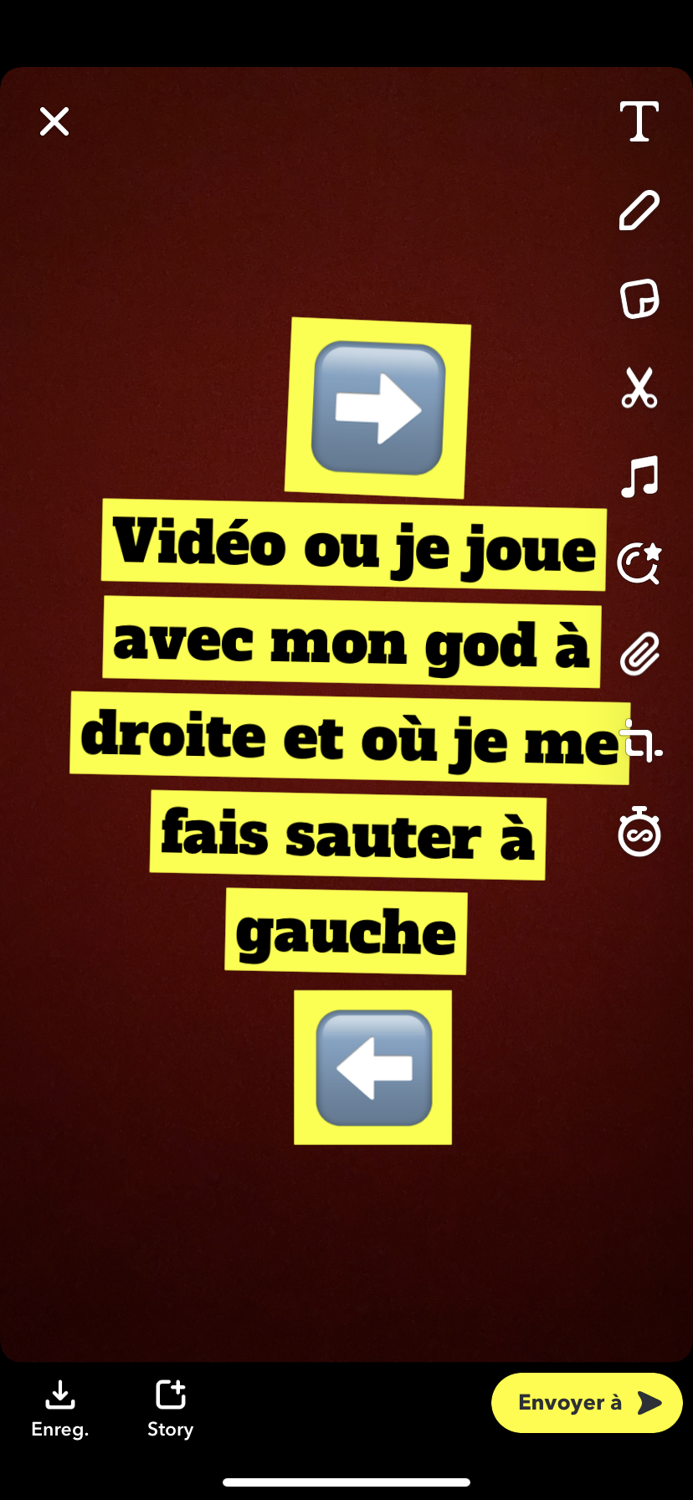Add text with the T tool

click(x=639, y=122)
